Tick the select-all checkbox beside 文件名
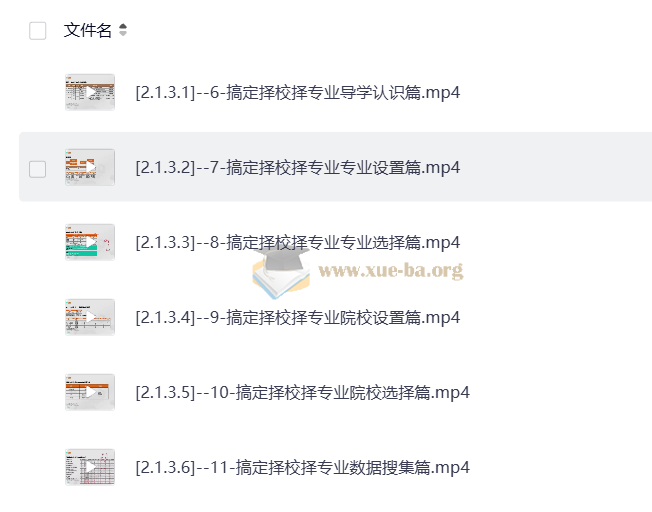 click(x=38, y=31)
